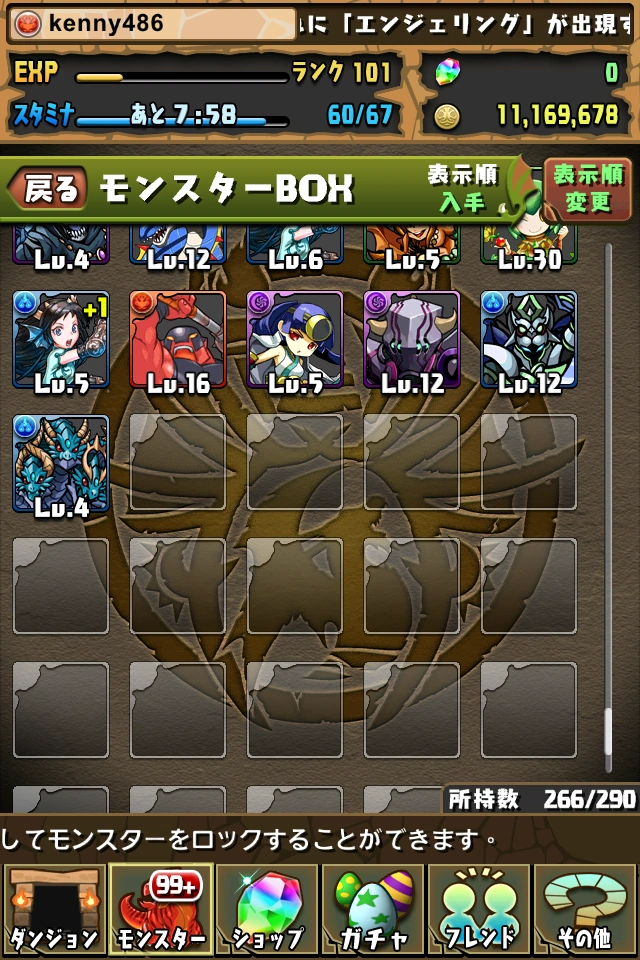This screenshot has height=960, width=640.
Task: Select the water Lv.12 armored knight monster
Action: (529, 340)
